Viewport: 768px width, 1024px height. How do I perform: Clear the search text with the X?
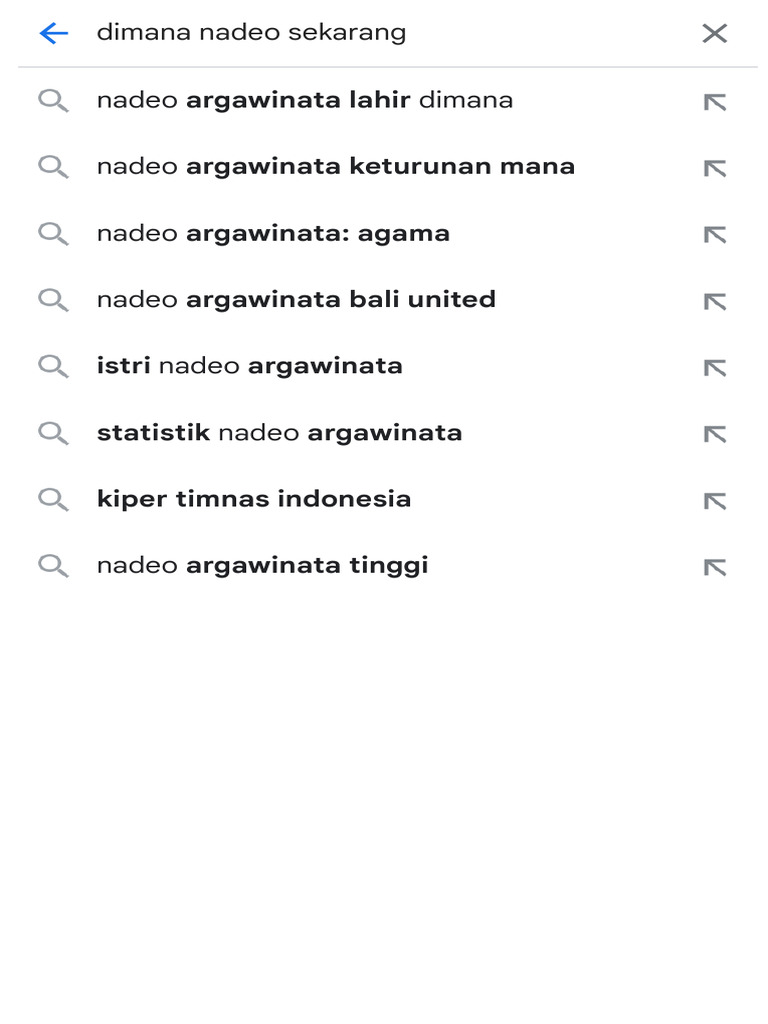(714, 33)
